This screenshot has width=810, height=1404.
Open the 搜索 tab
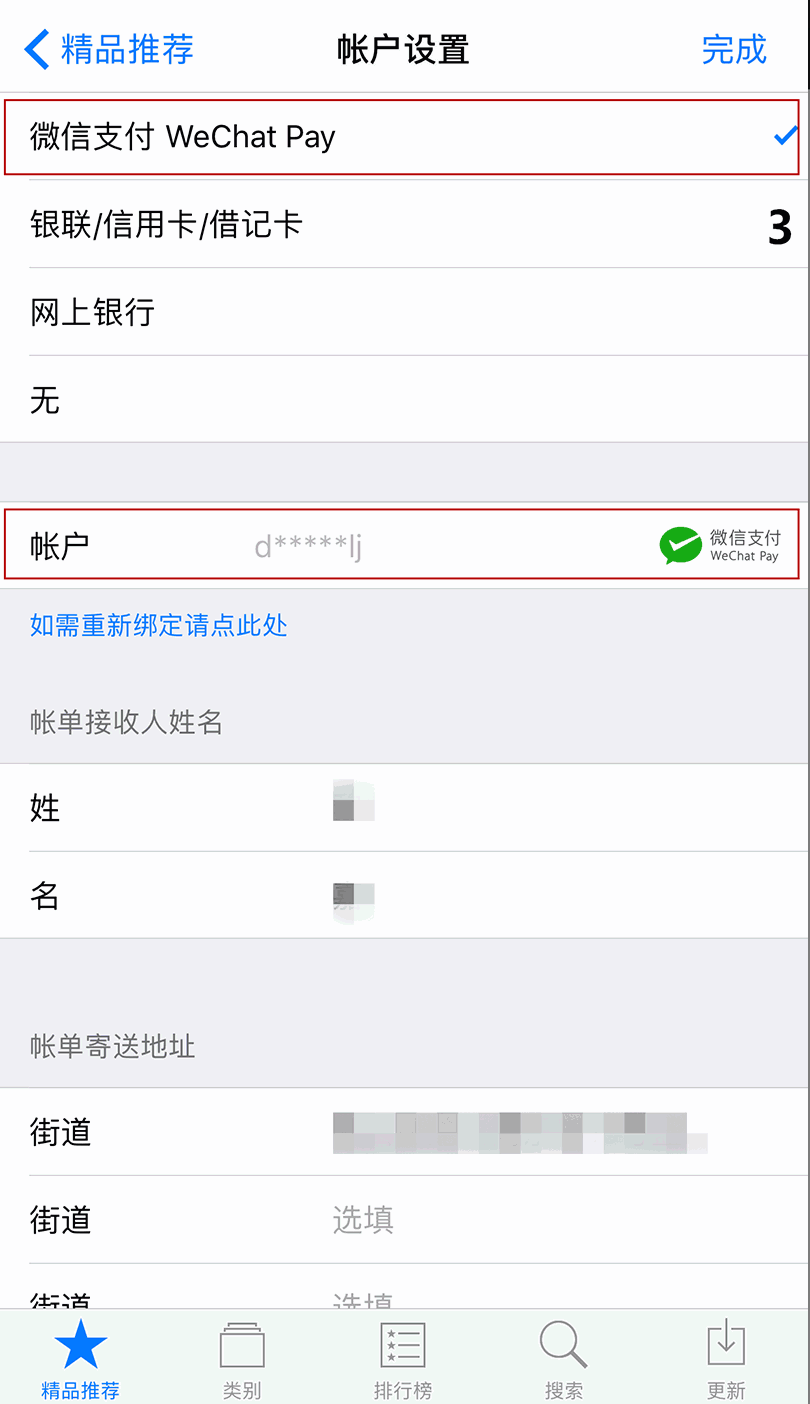[x=564, y=1360]
